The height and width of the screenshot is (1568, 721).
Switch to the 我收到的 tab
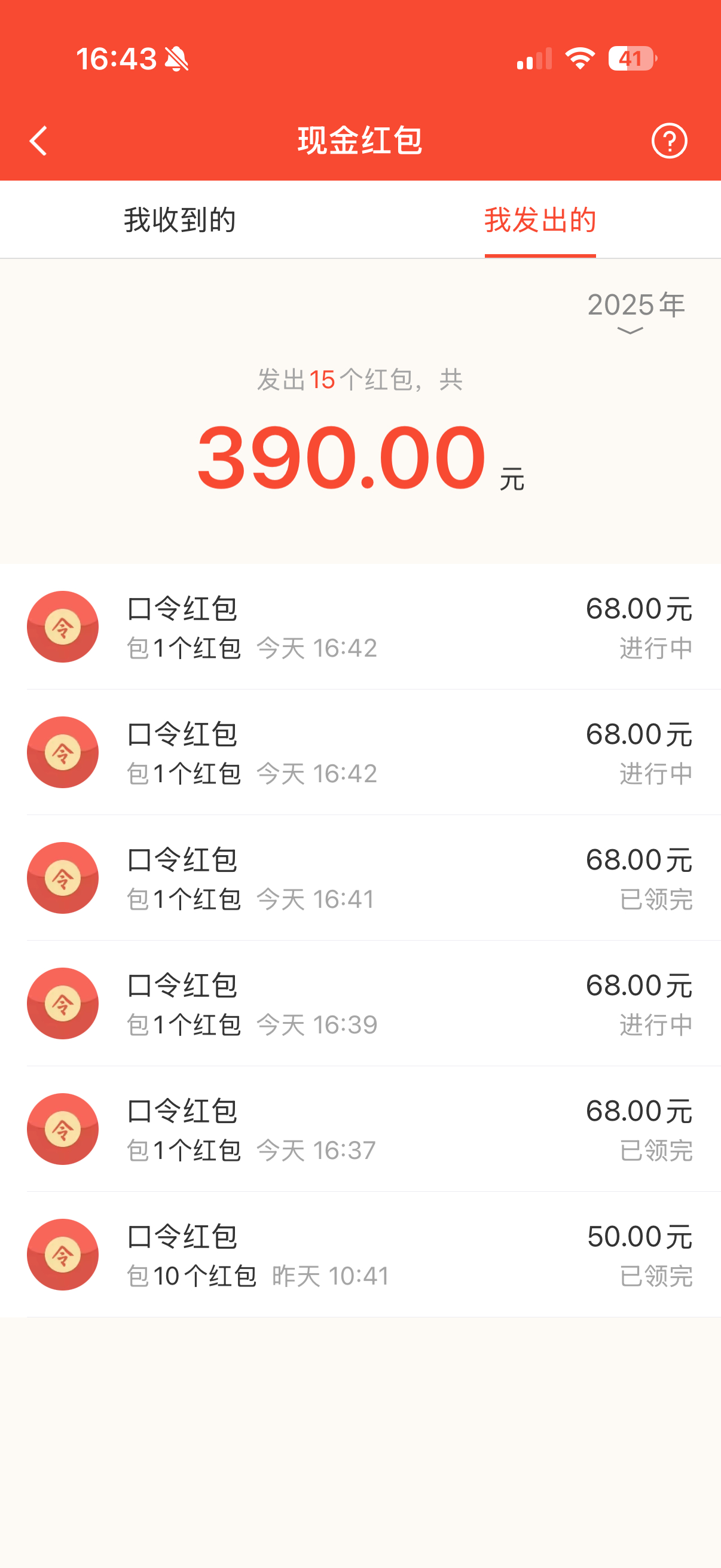[179, 219]
